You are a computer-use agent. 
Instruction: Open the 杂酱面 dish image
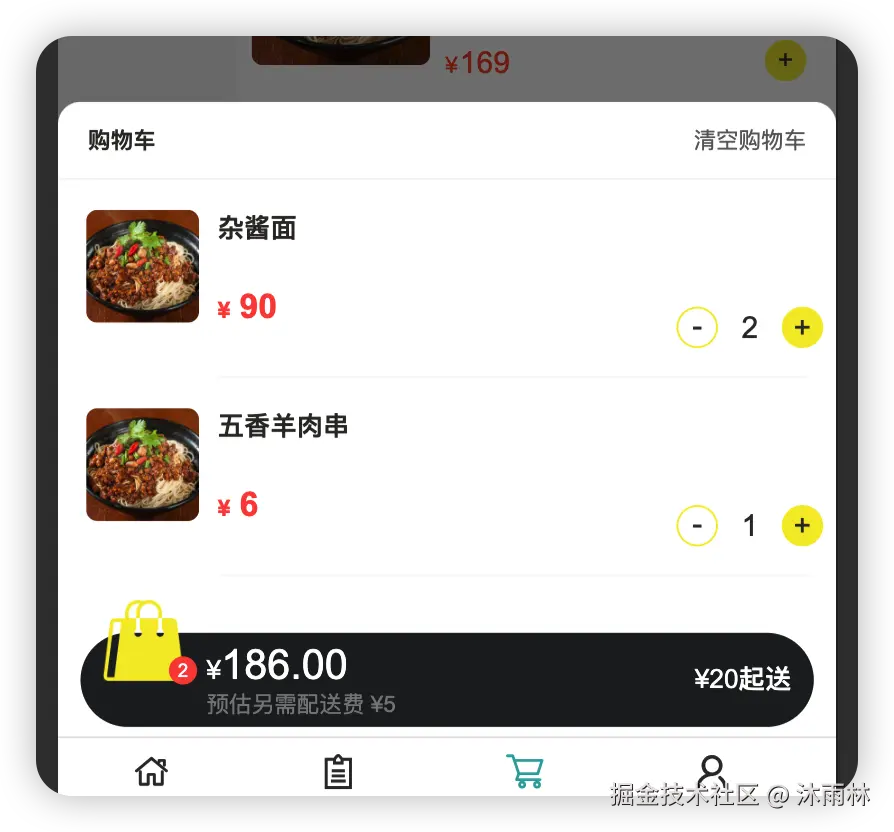click(142, 266)
